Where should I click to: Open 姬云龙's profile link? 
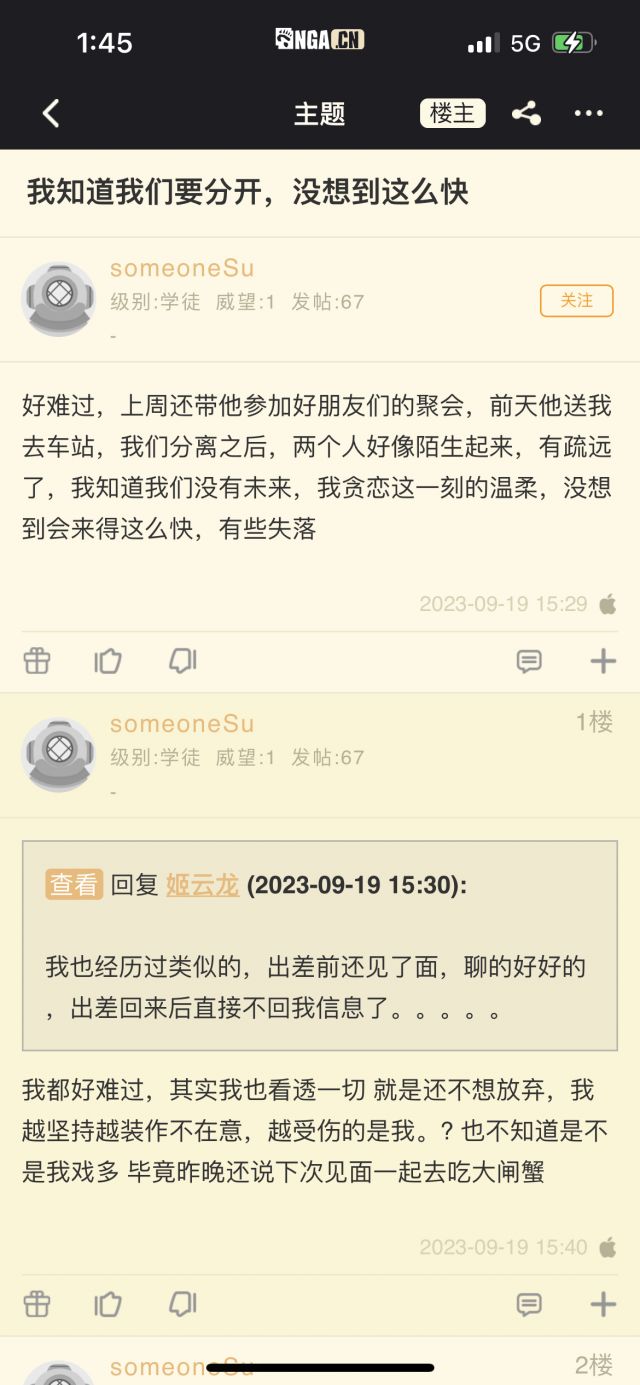pos(202,885)
